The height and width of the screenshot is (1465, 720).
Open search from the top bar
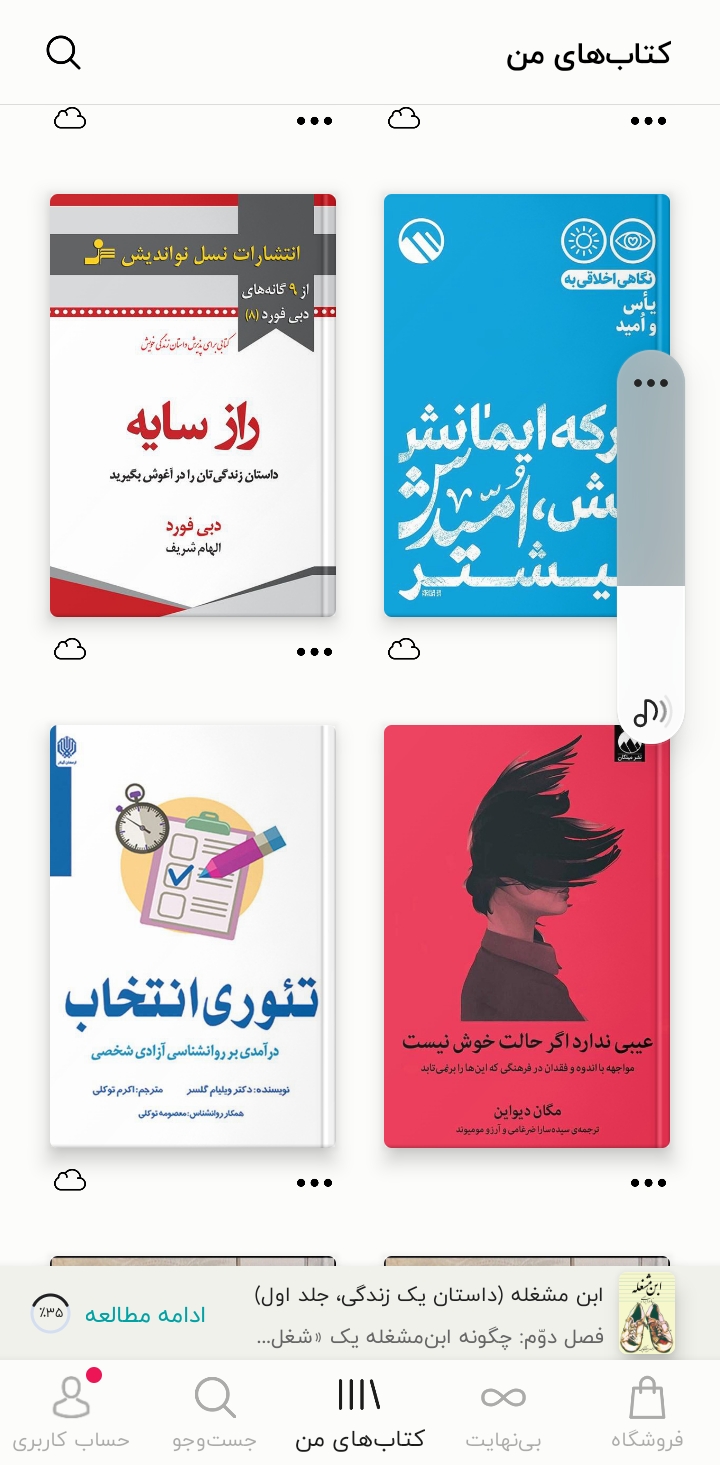[x=63, y=53]
